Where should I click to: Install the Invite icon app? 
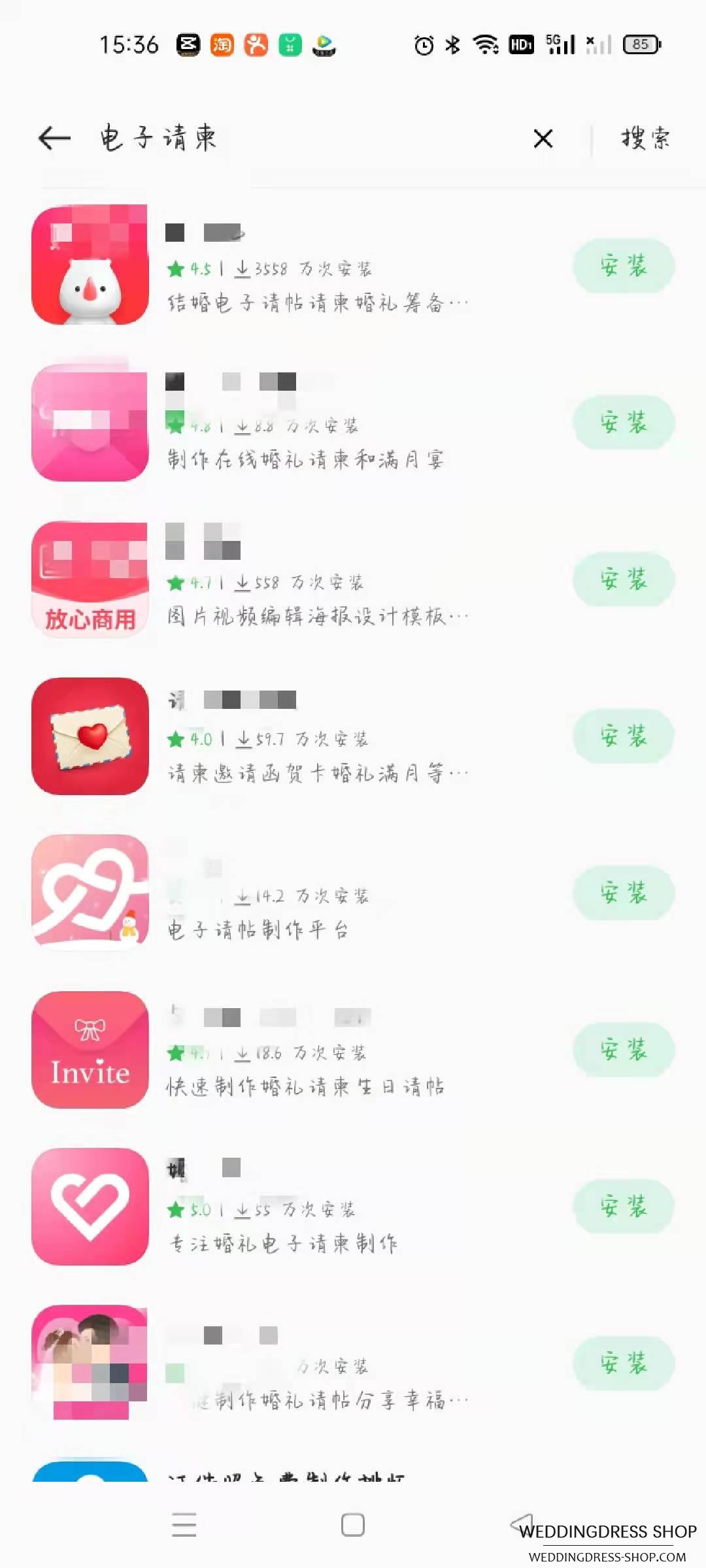[x=624, y=1050]
